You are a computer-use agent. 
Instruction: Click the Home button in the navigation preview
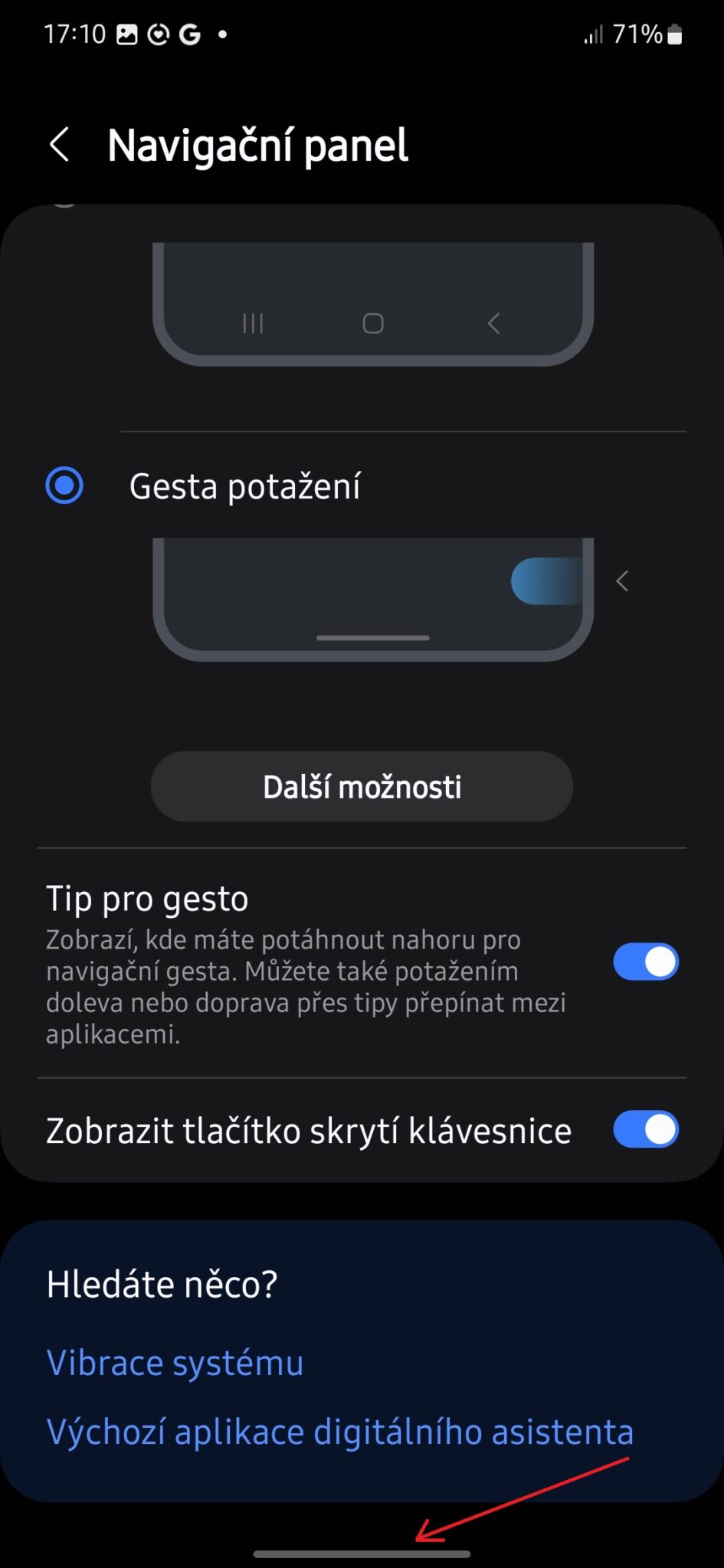[373, 323]
